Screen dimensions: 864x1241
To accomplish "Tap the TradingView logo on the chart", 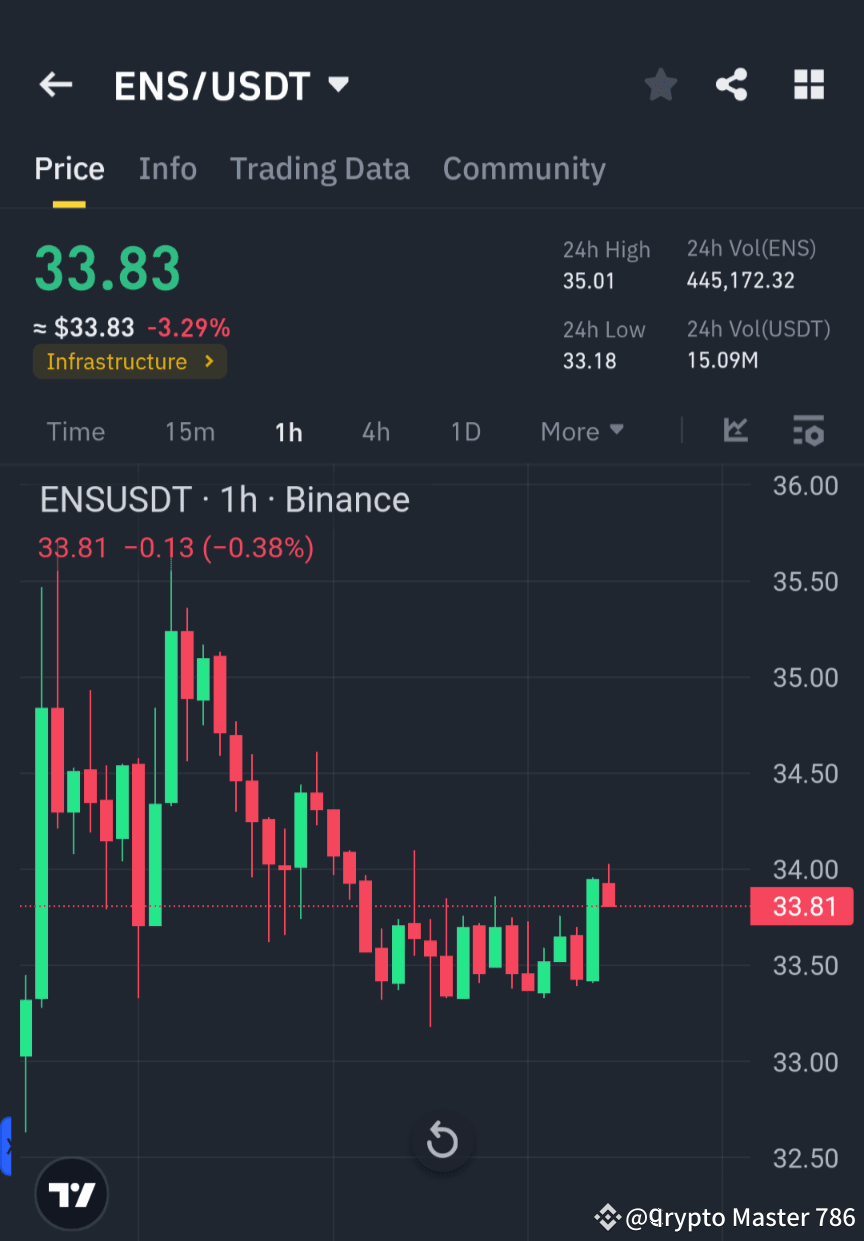I will tap(70, 1192).
